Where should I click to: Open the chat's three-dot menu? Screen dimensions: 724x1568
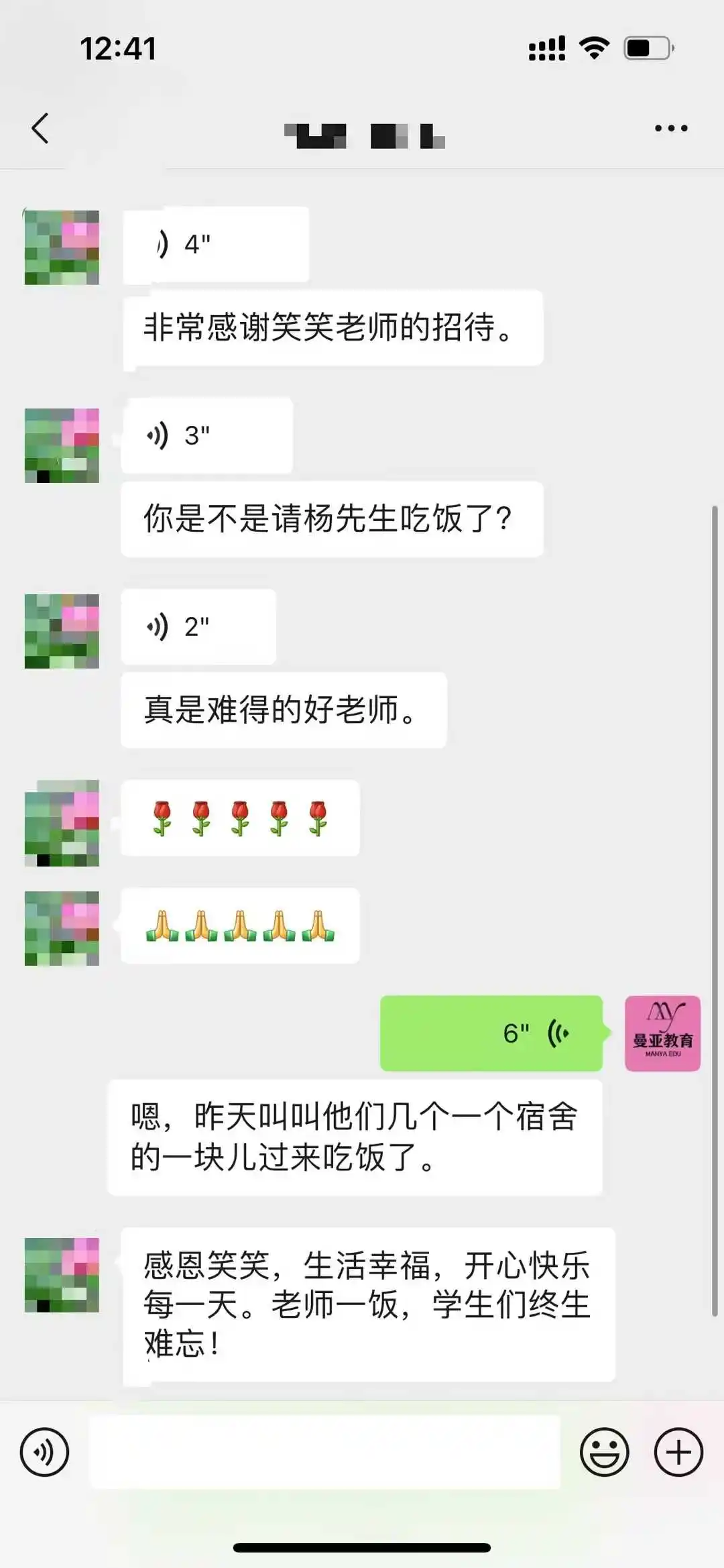click(671, 128)
